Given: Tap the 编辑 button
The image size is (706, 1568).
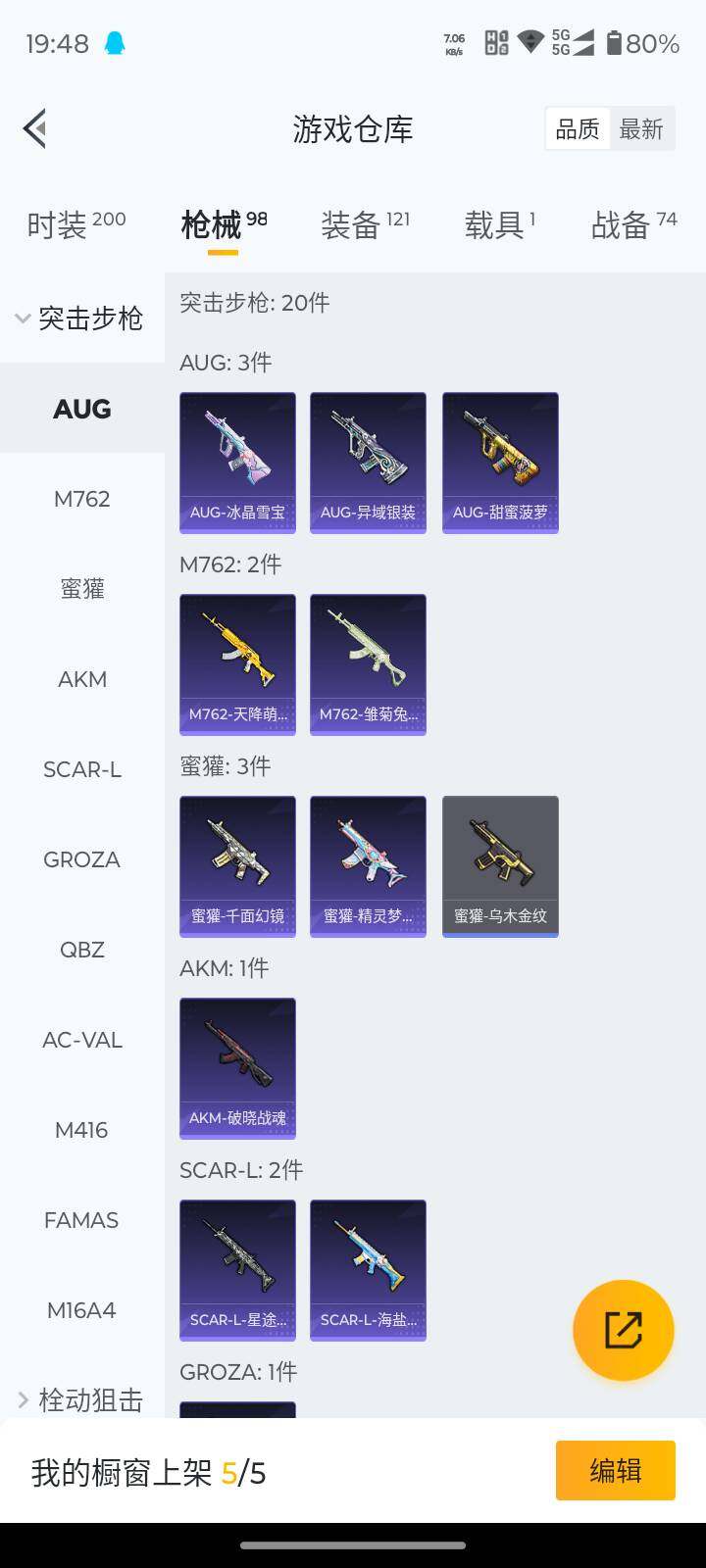Looking at the screenshot, I should click(615, 1470).
